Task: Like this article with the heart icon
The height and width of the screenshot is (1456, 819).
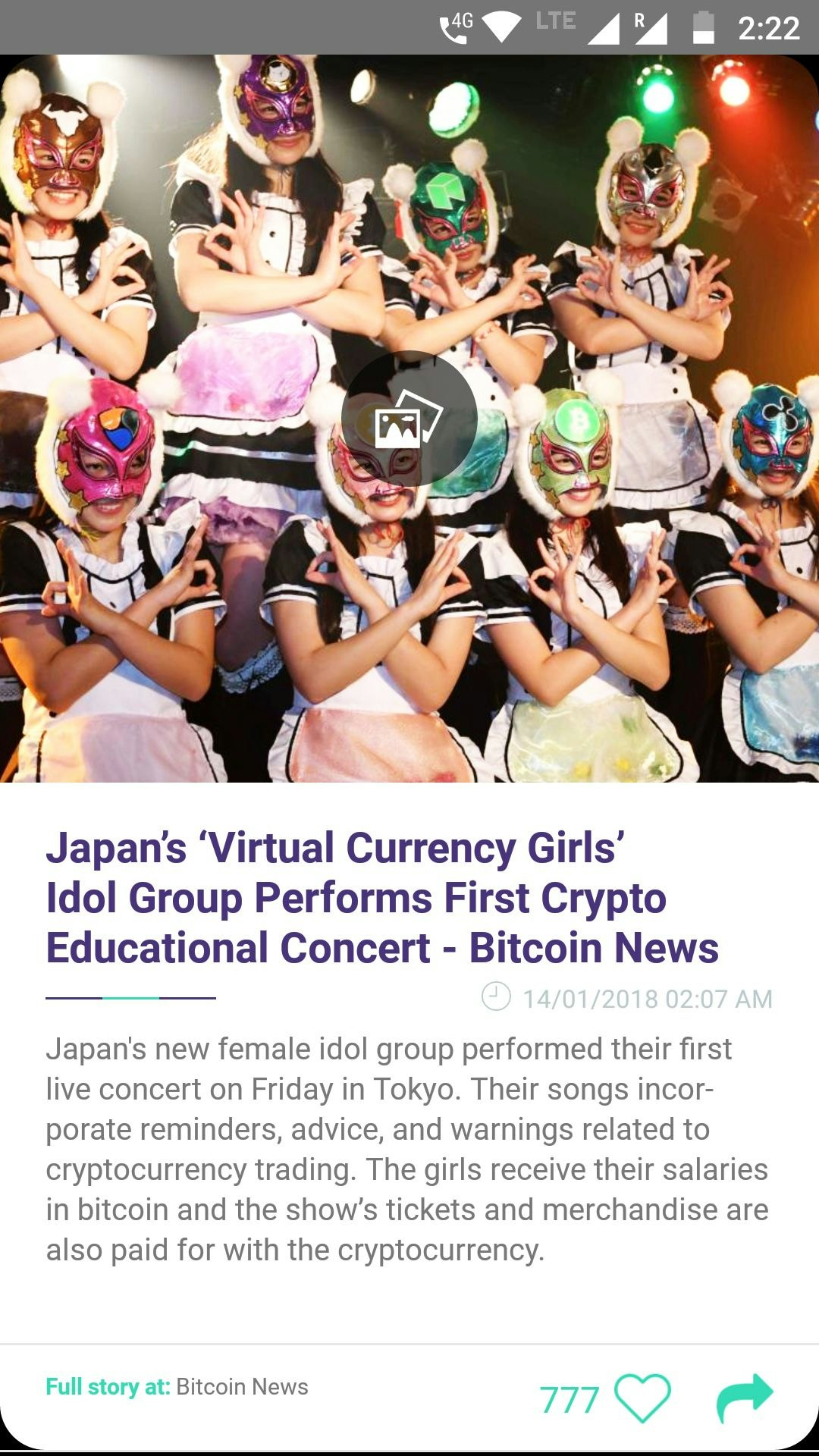Action: click(642, 1398)
